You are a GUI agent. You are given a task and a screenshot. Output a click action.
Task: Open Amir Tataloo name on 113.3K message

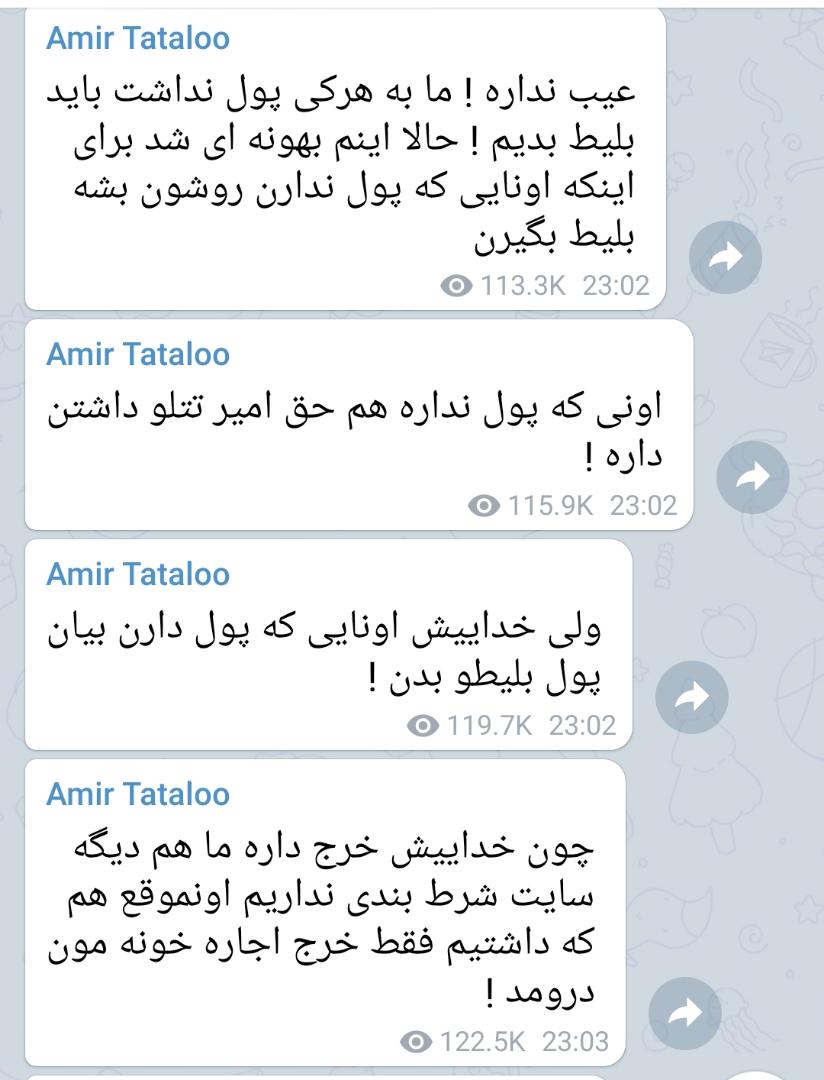(x=138, y=38)
